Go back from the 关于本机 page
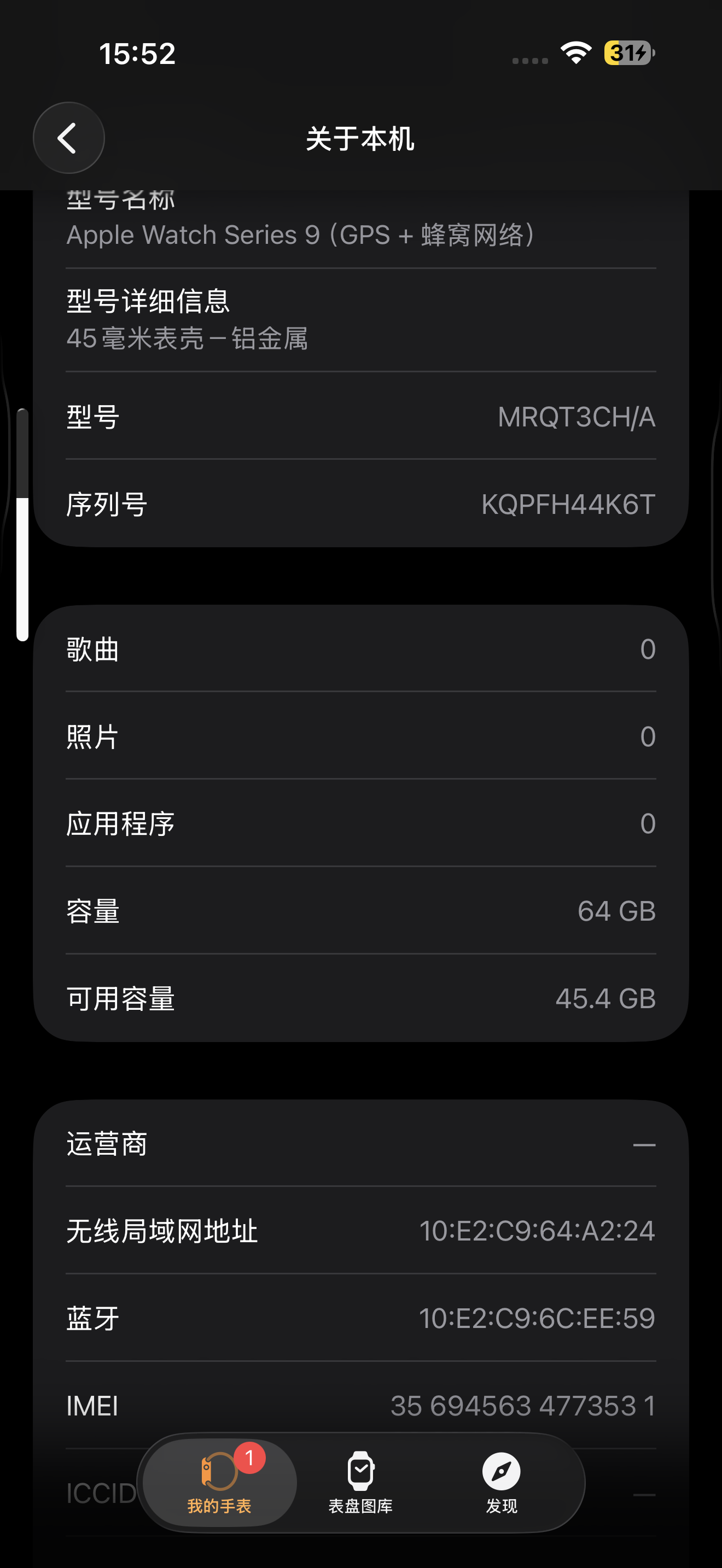Viewport: 722px width, 1568px height. click(x=68, y=138)
